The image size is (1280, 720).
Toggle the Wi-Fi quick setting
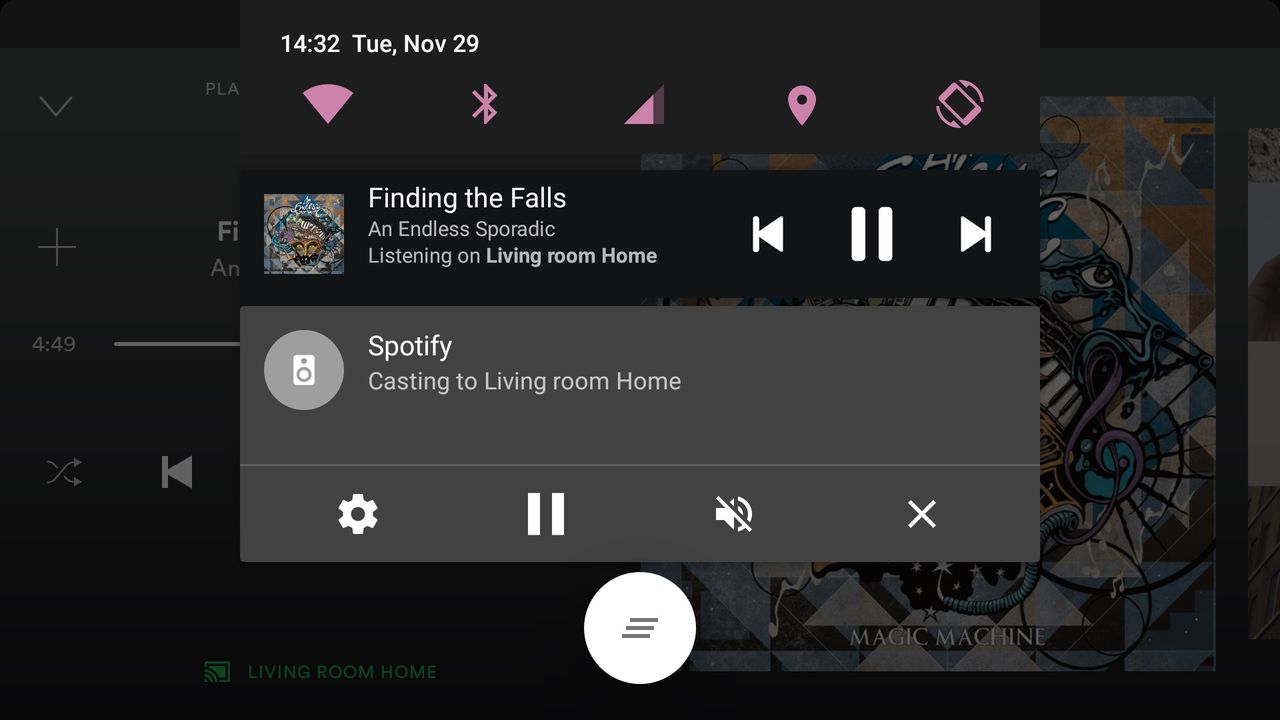click(328, 104)
